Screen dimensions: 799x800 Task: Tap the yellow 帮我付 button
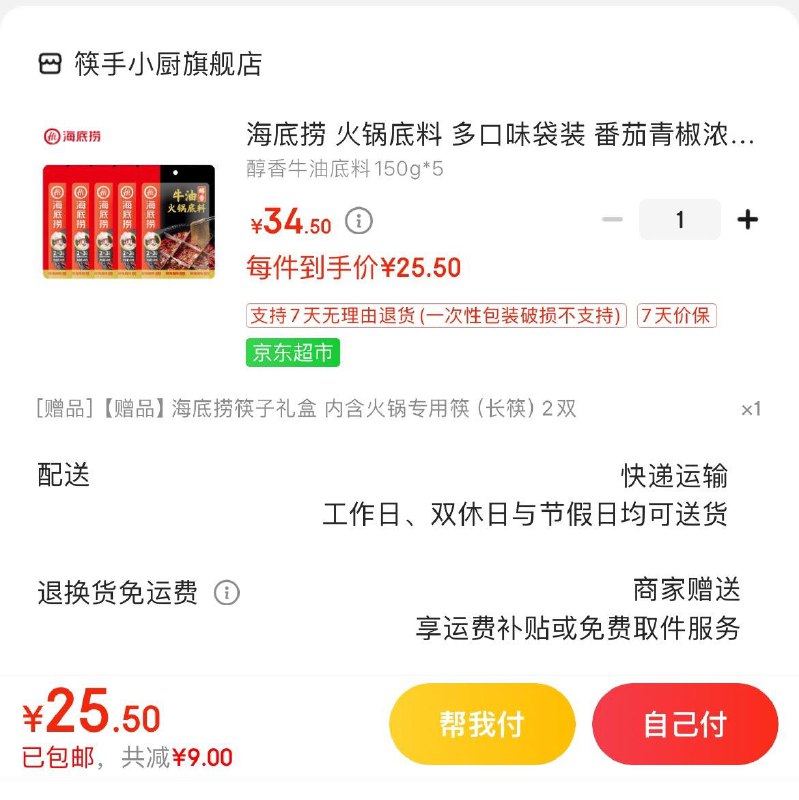(483, 724)
